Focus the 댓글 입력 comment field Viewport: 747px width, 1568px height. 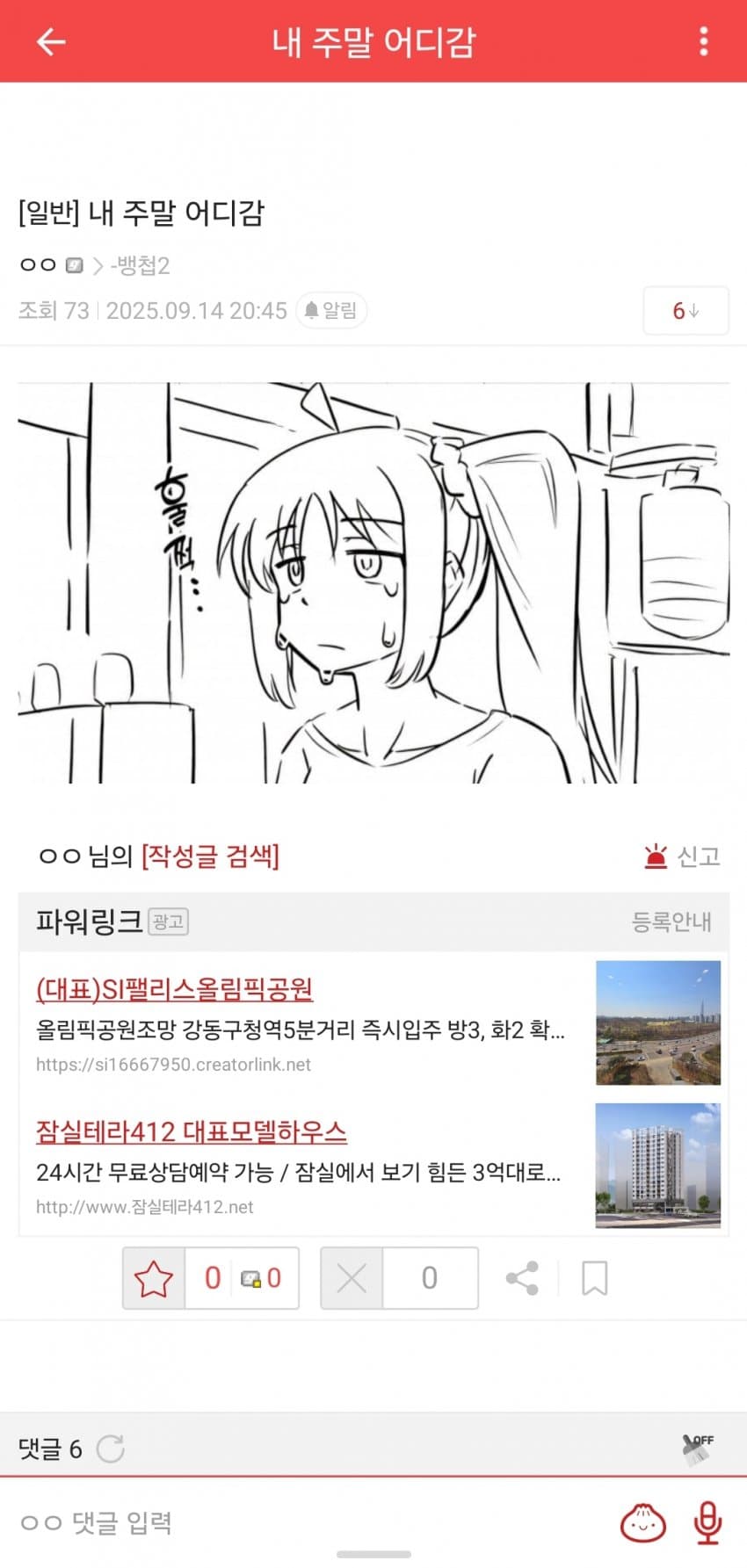pyautogui.click(x=308, y=1522)
